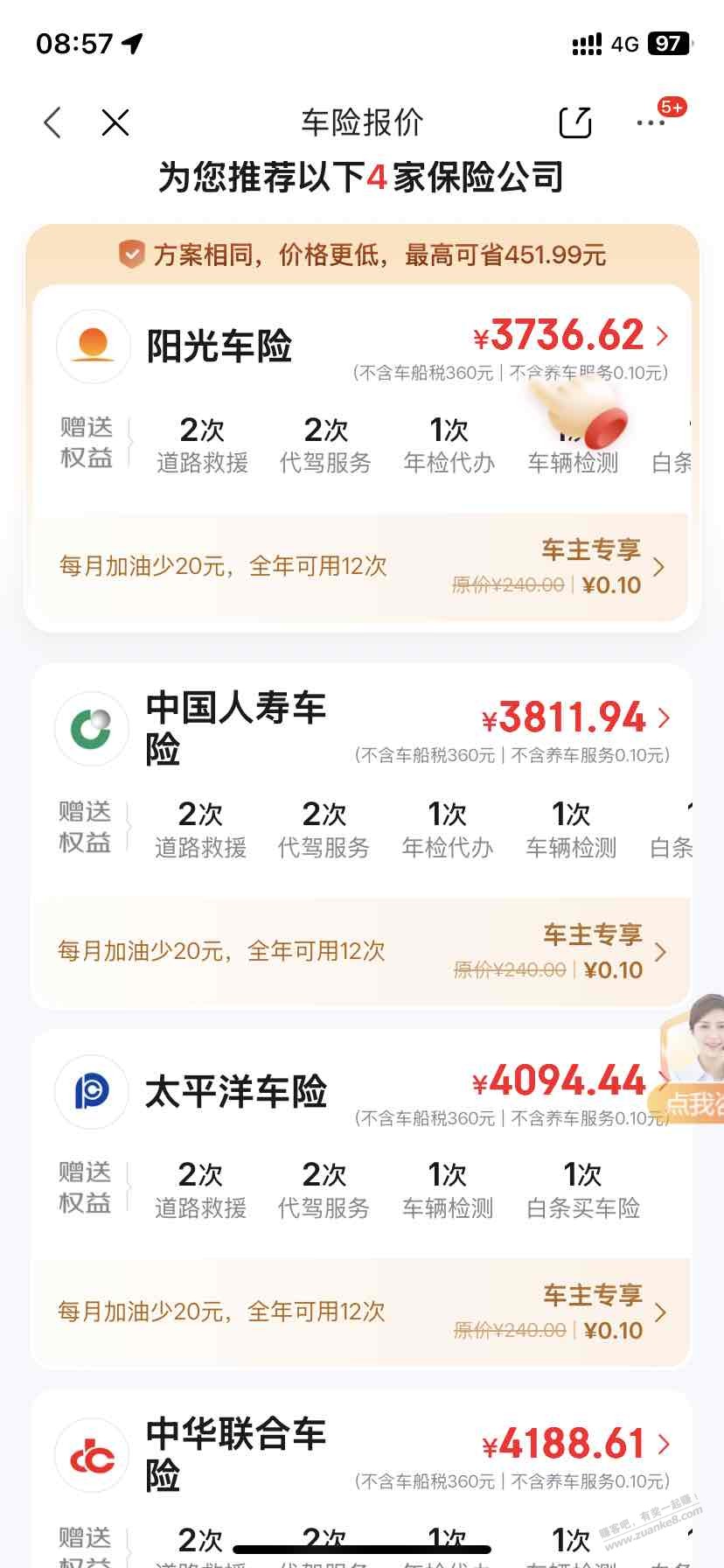The height and width of the screenshot is (1568, 724).
Task: Open the three-dot overflow menu
Action: coord(650,123)
